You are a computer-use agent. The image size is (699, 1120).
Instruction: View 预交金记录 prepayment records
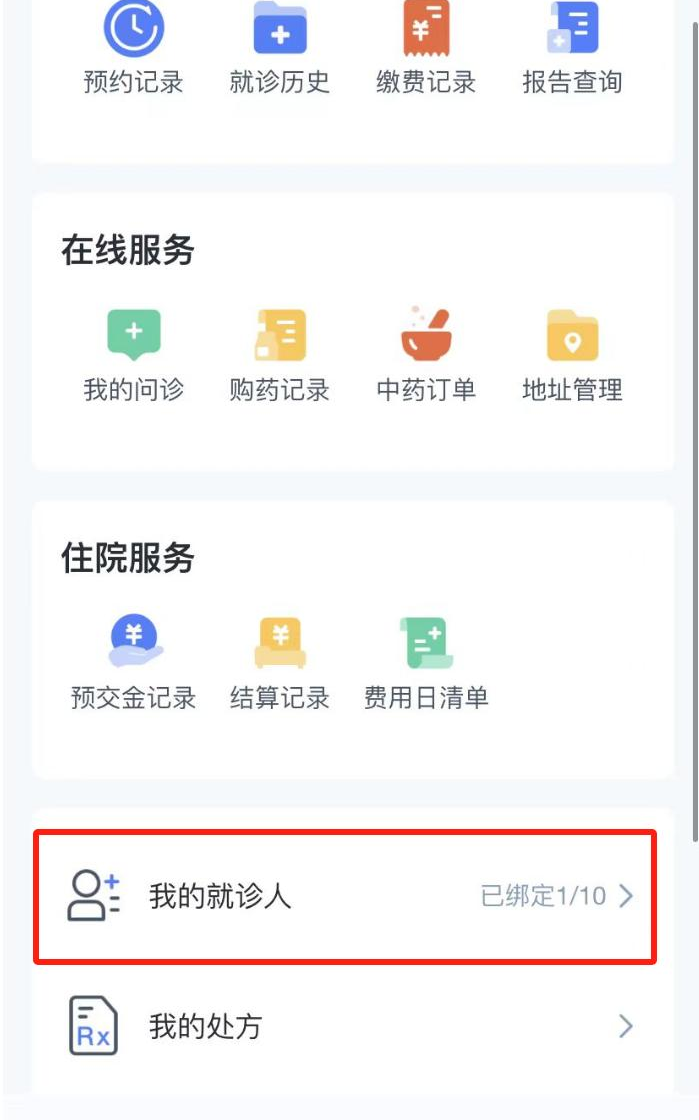[x=134, y=663]
